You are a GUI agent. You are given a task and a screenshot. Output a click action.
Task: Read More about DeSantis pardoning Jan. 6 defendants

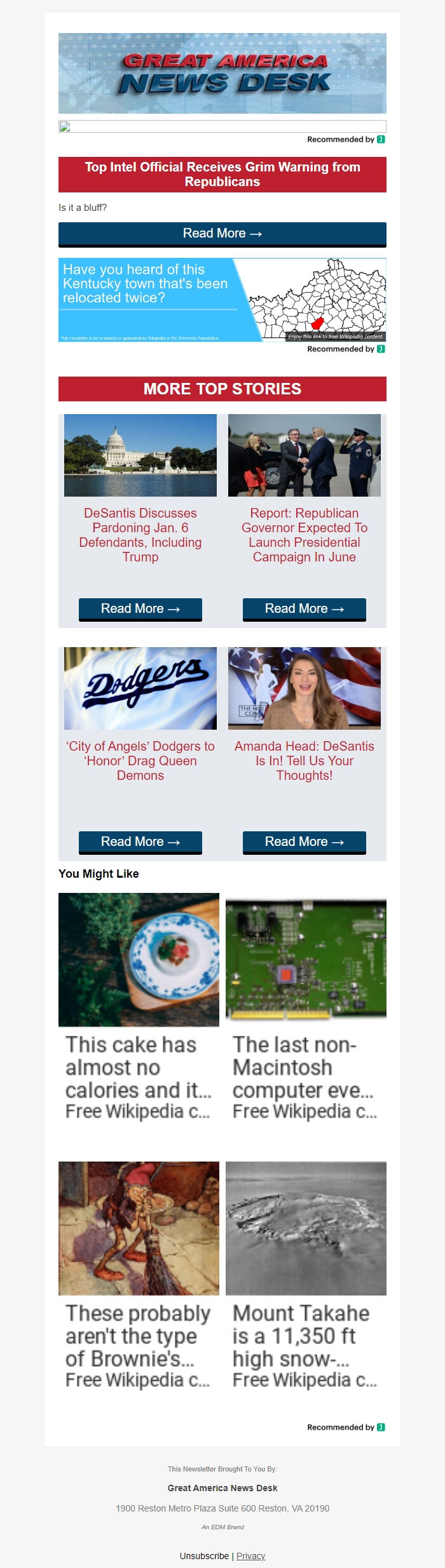click(x=140, y=609)
